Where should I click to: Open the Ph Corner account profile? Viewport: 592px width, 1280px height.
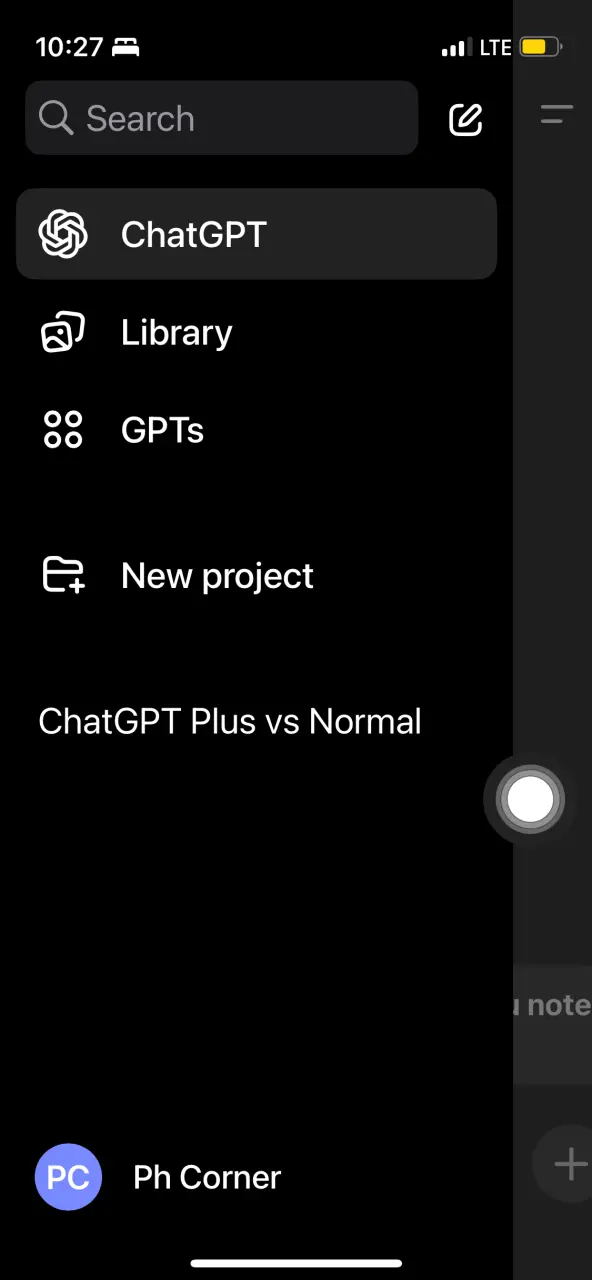[x=158, y=1177]
